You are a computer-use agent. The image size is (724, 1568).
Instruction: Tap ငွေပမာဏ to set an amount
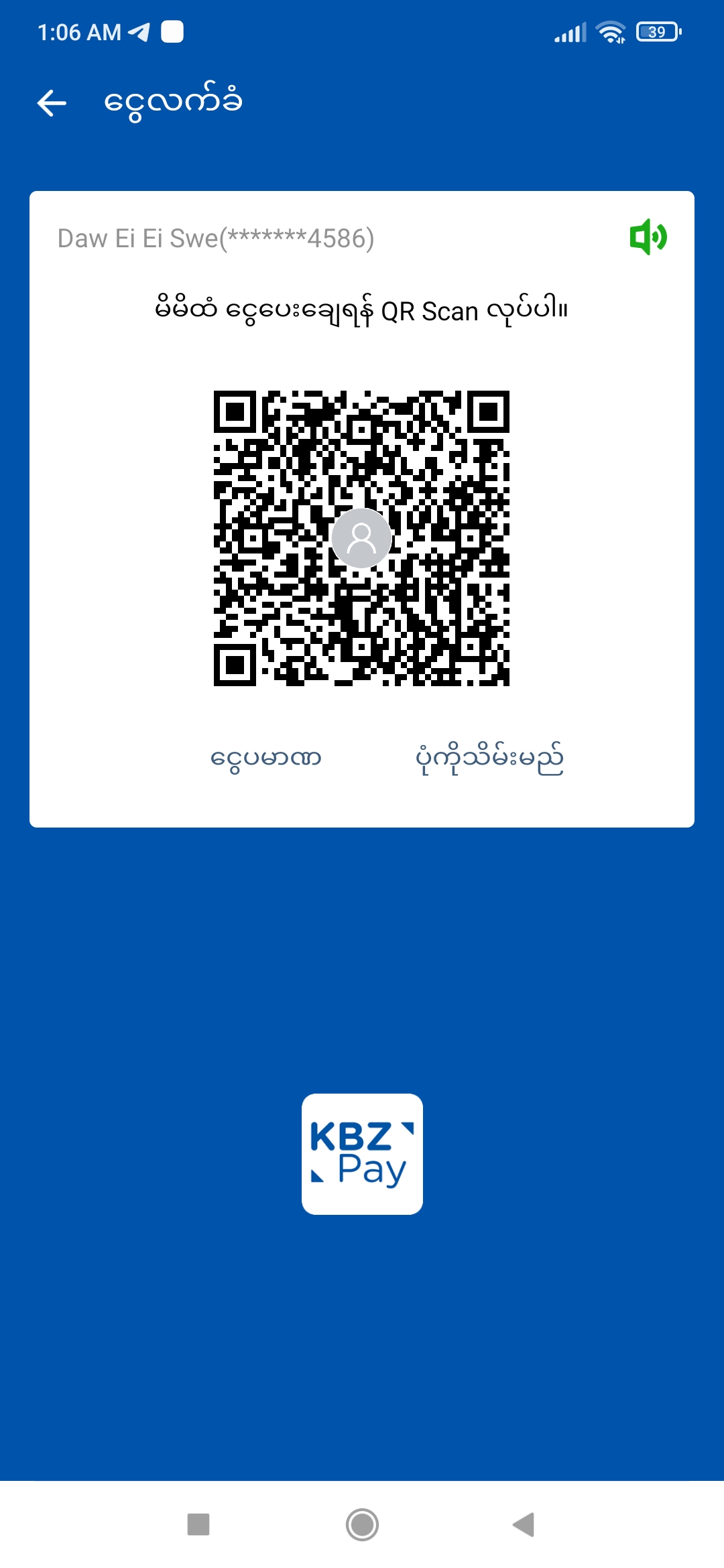coord(266,759)
